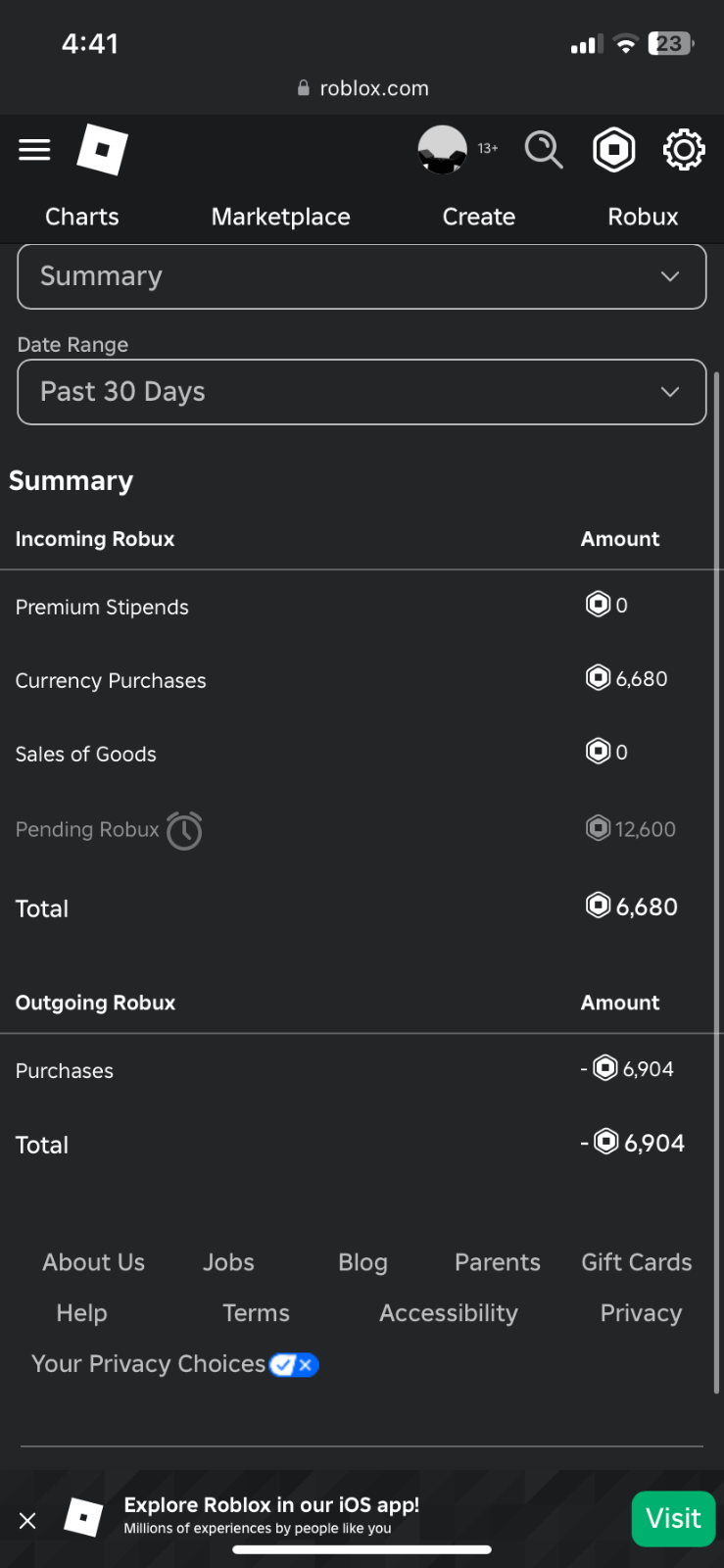Open the Summary transaction type dropdown
The height and width of the screenshot is (1568, 724).
(362, 276)
